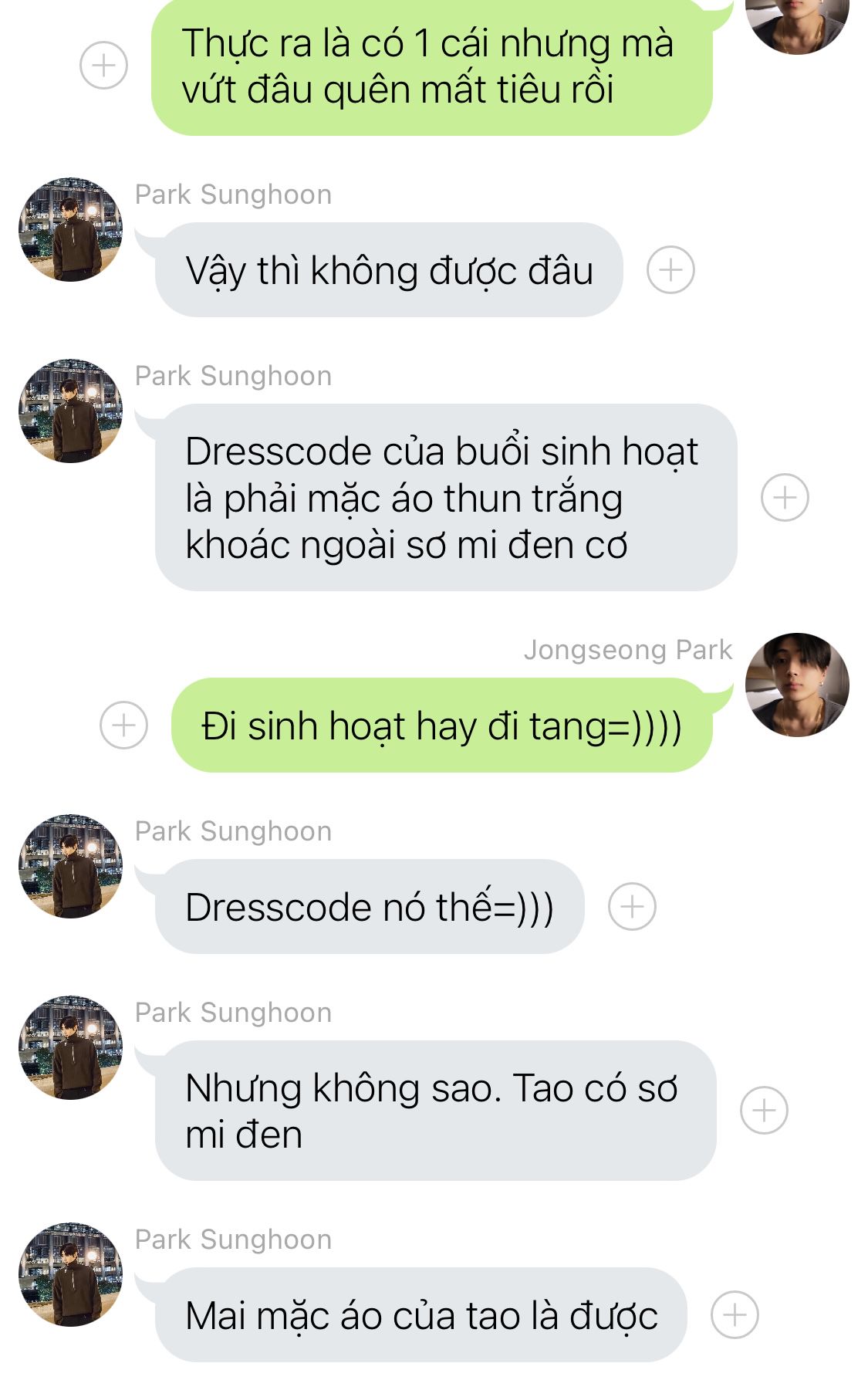The height and width of the screenshot is (1380, 868).
Task: Tap the plus icon beside 'Mai mặc áo của tao'
Action: [735, 1315]
